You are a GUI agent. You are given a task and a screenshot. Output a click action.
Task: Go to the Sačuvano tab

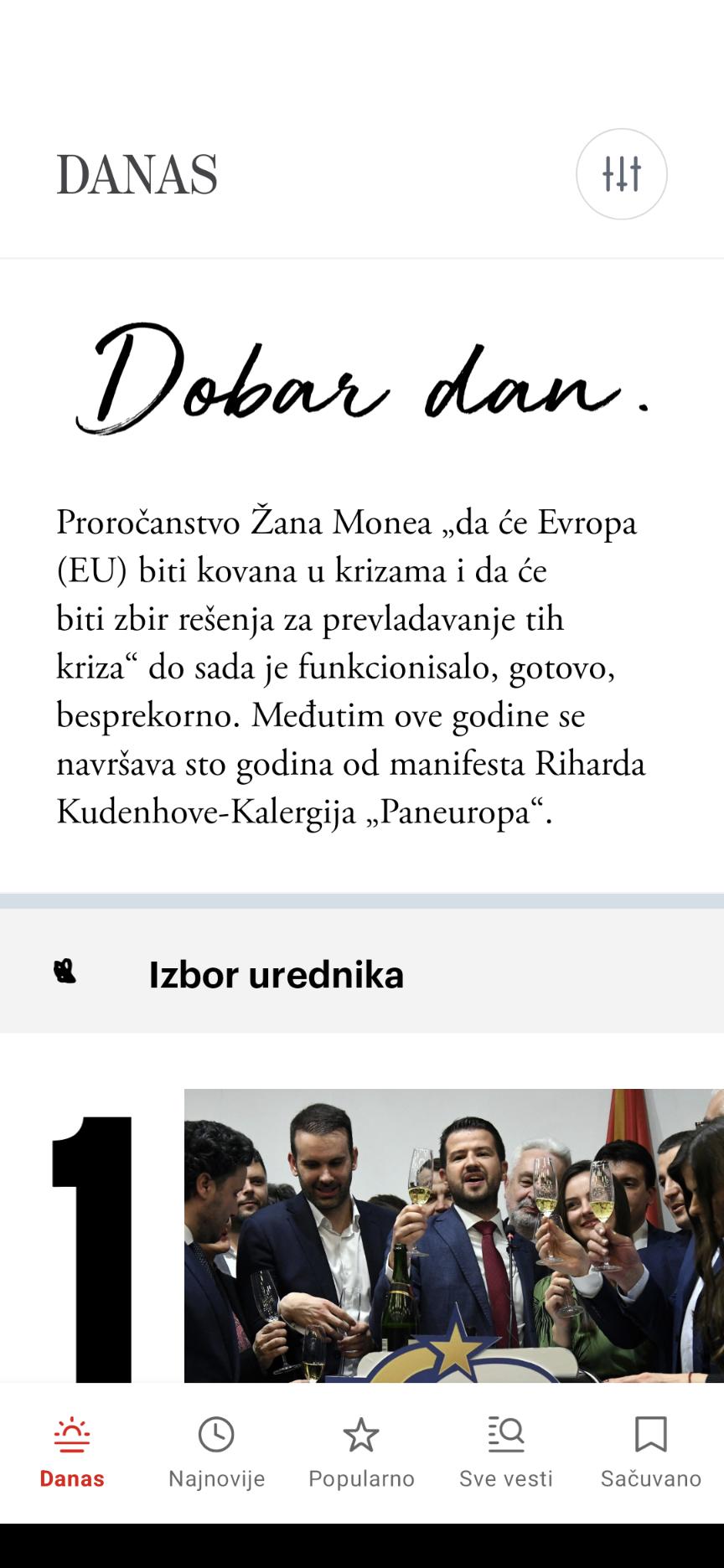coord(651,1452)
